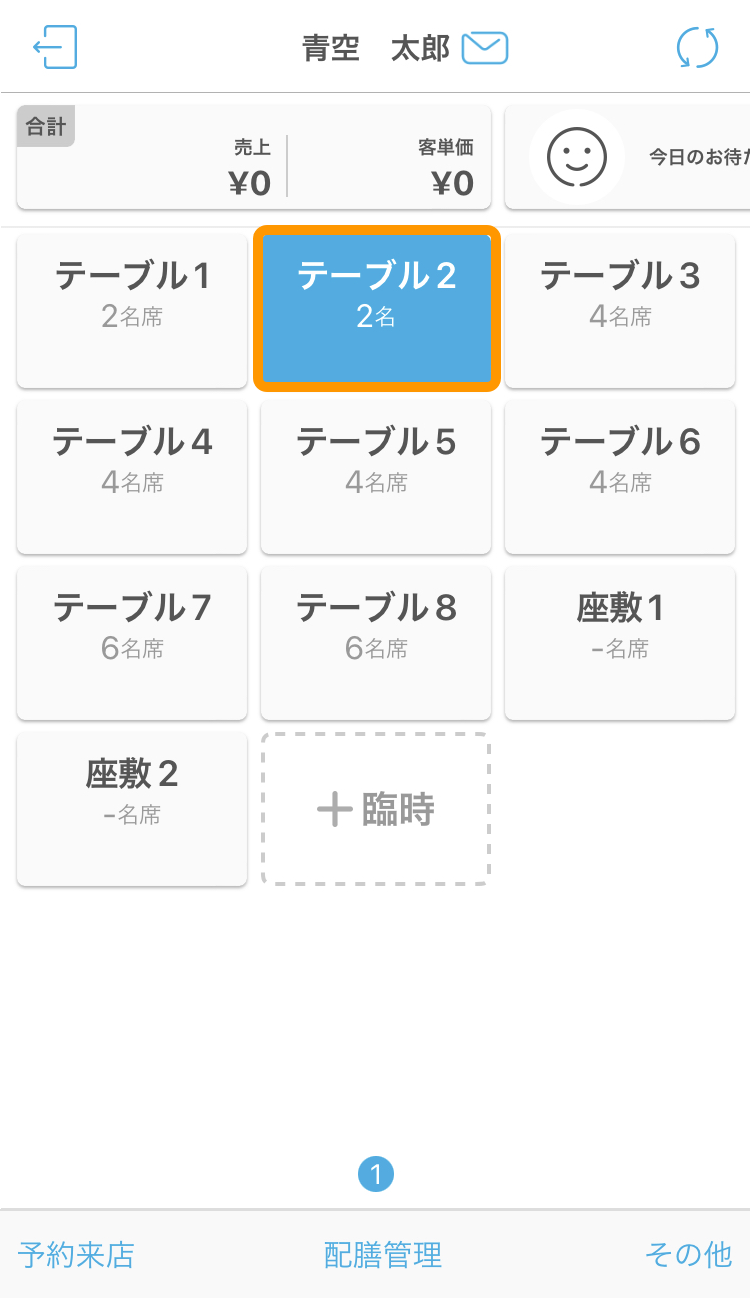This screenshot has height=1298, width=750.
Task: Tap the refresh sync icon at top right
Action: (x=699, y=46)
